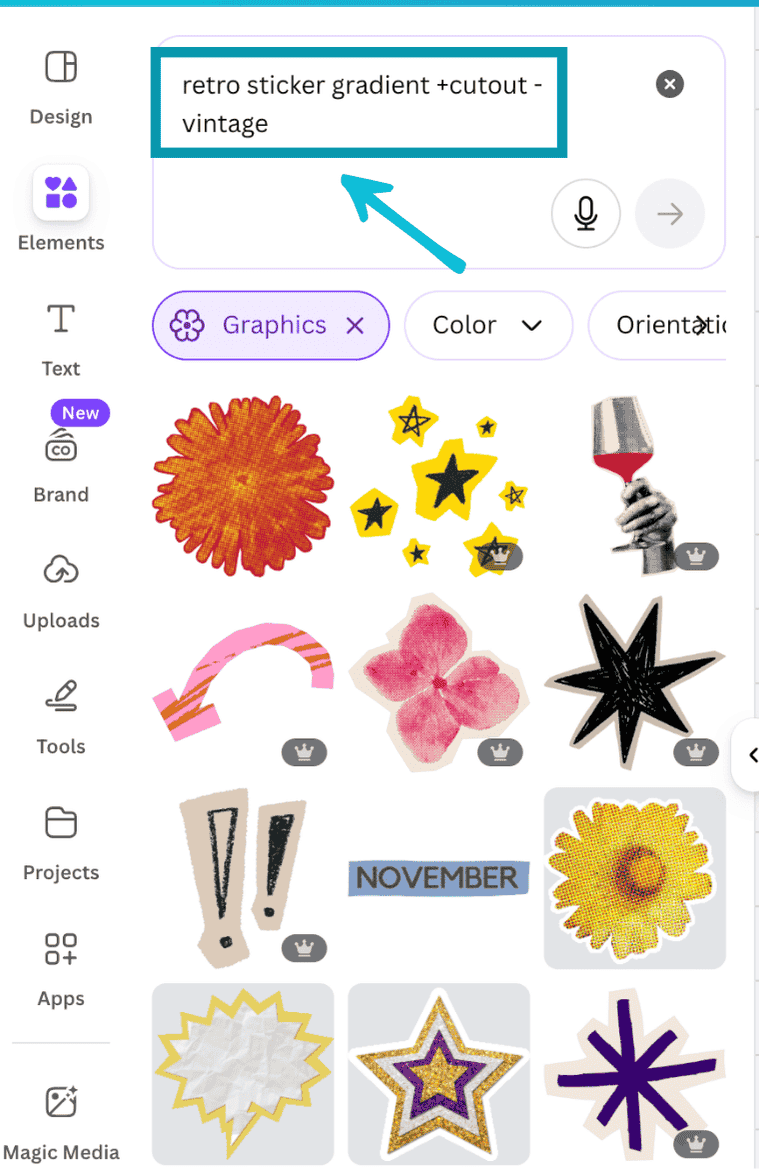Image resolution: width=759 pixels, height=1169 pixels.
Task: Switch to the Projects tab
Action: coord(61,844)
